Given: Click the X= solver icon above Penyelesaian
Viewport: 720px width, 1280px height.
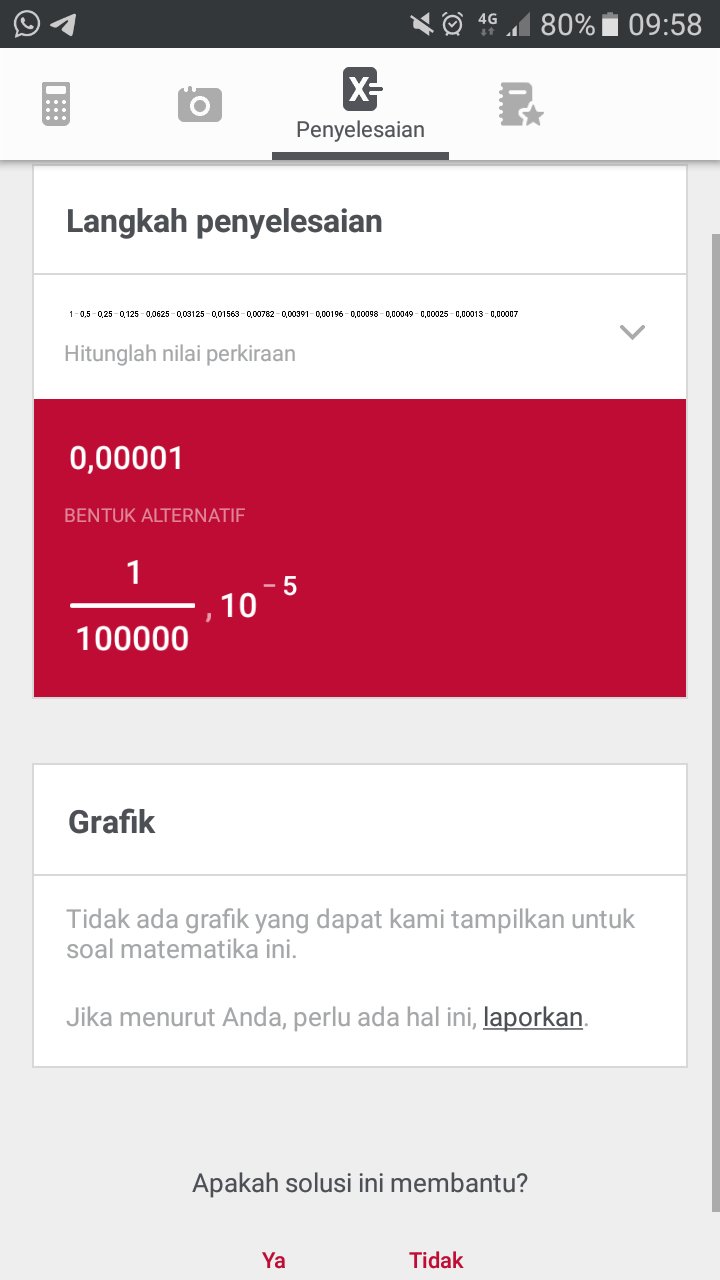Looking at the screenshot, I should pos(360,90).
